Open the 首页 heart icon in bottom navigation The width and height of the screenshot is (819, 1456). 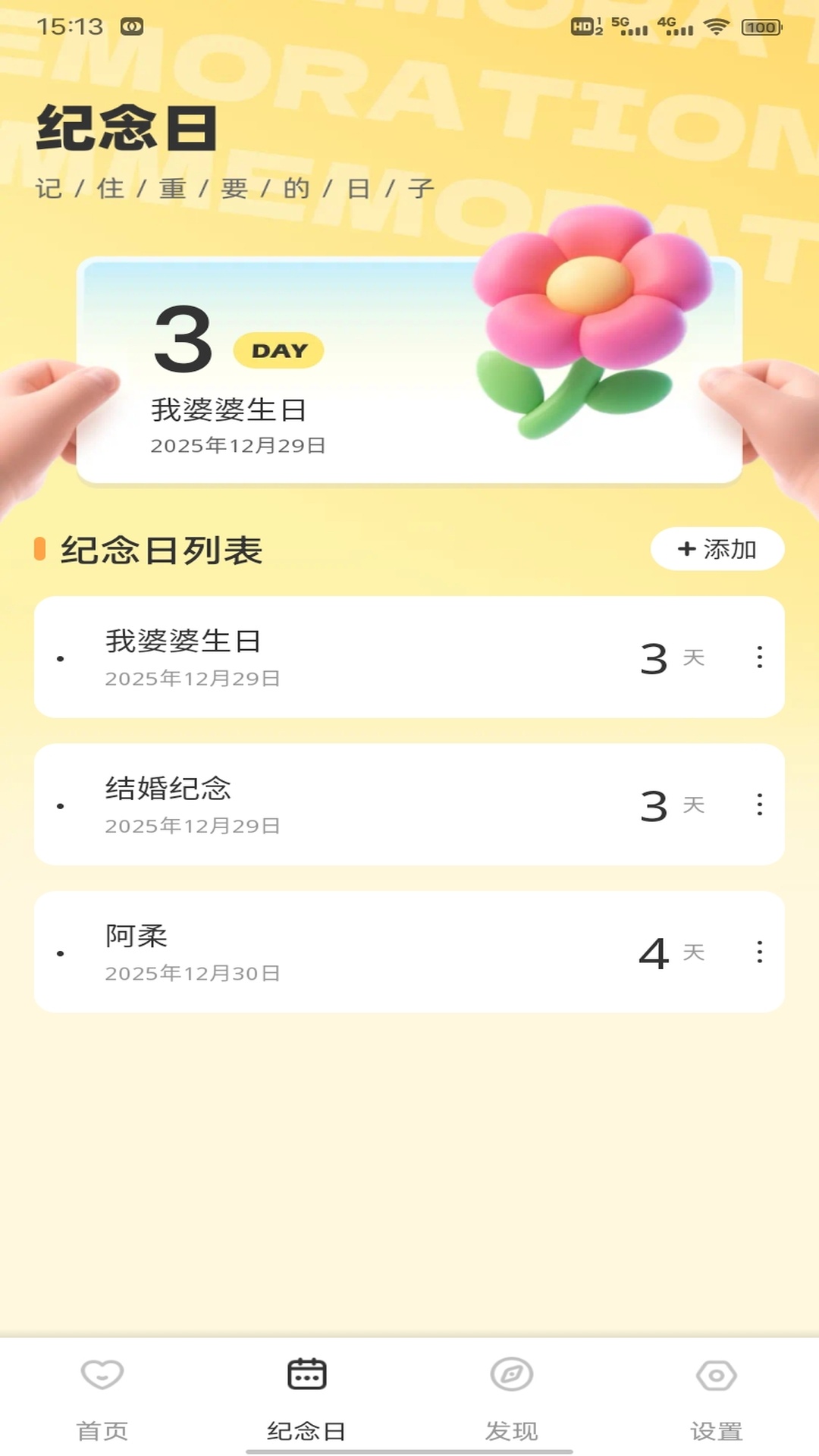click(x=103, y=1375)
